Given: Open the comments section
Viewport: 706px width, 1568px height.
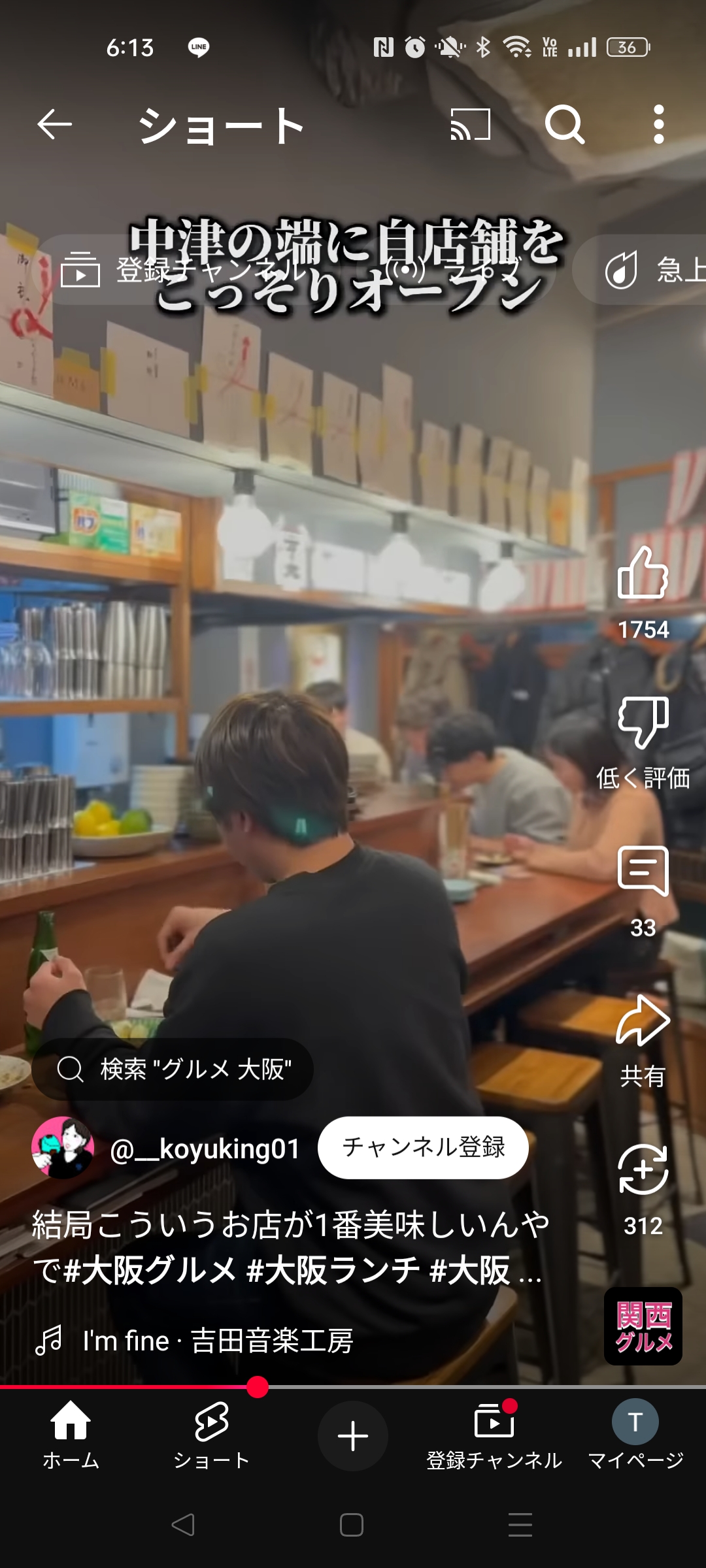Looking at the screenshot, I should click(643, 872).
